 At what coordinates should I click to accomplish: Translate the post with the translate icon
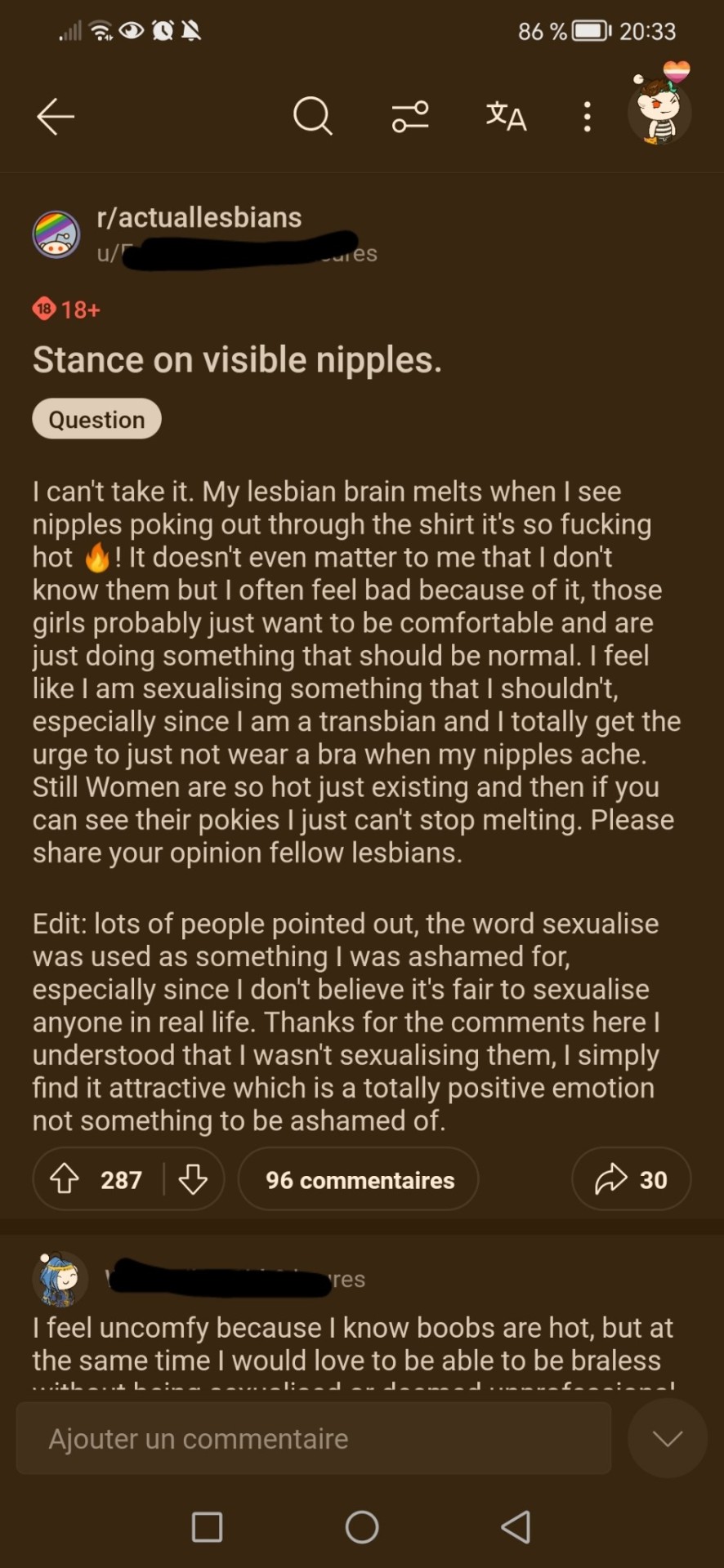point(506,117)
